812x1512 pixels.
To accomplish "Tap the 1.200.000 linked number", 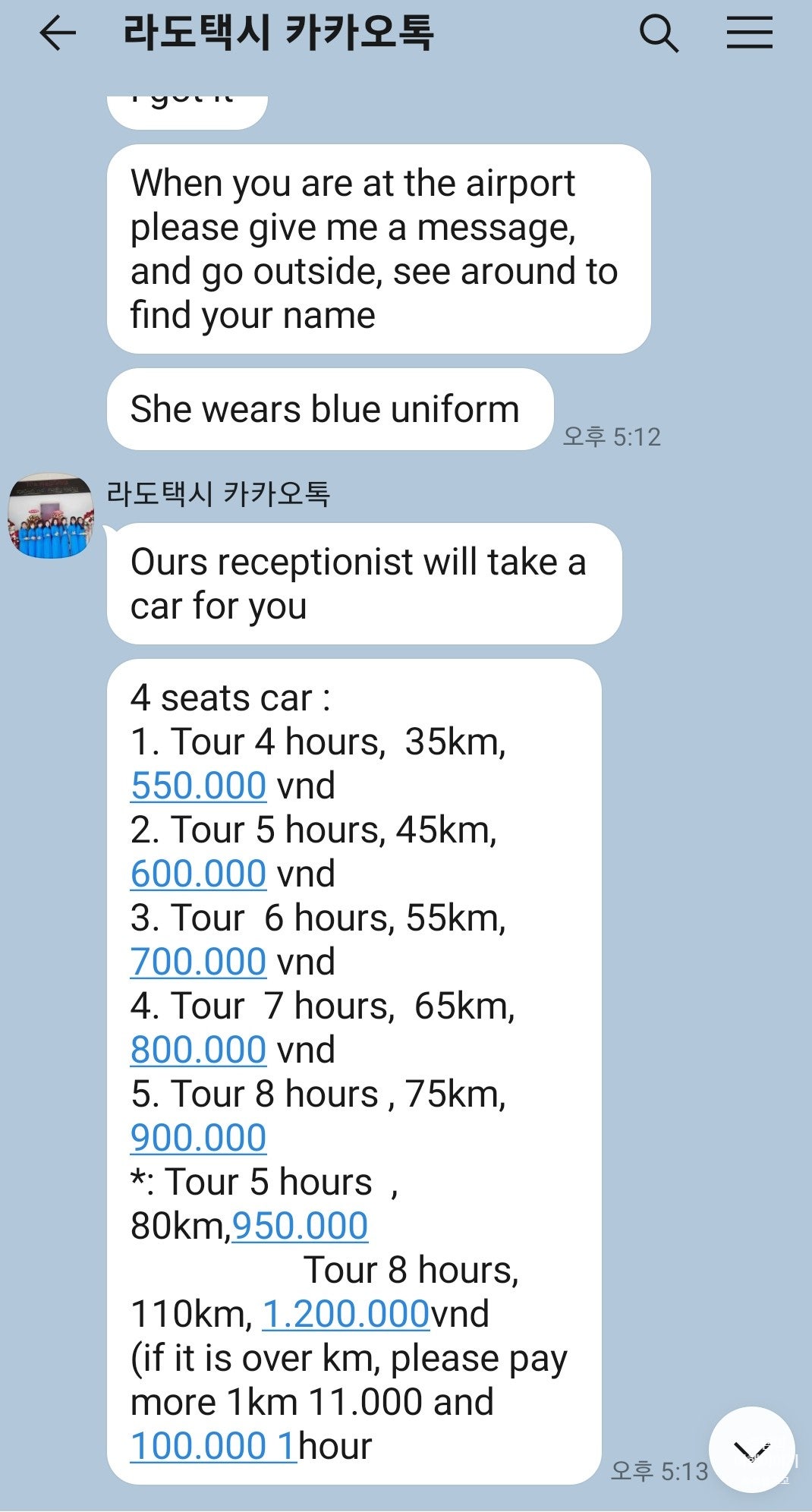I will [x=346, y=1314].
